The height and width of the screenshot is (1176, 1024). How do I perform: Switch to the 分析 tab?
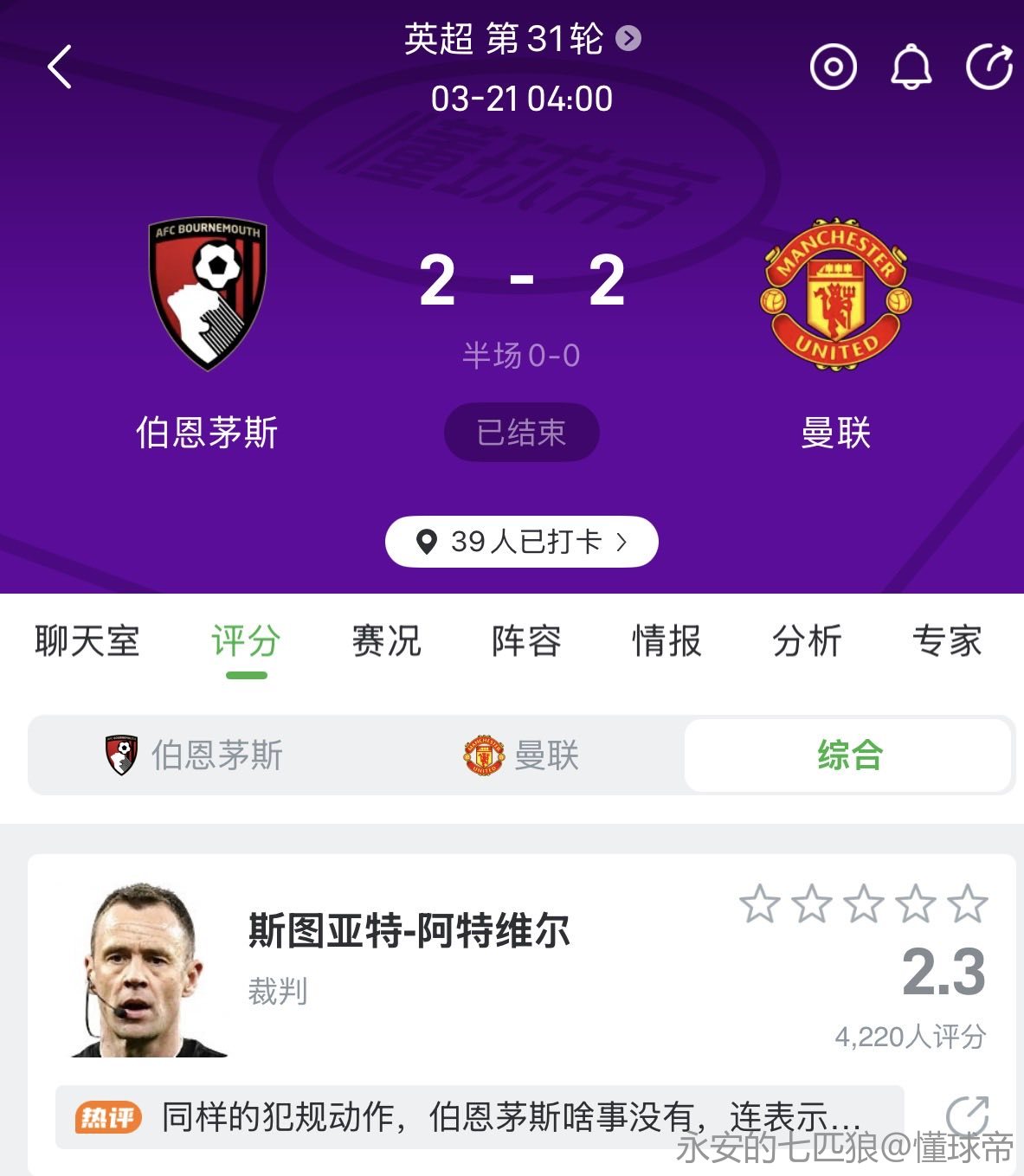[807, 641]
